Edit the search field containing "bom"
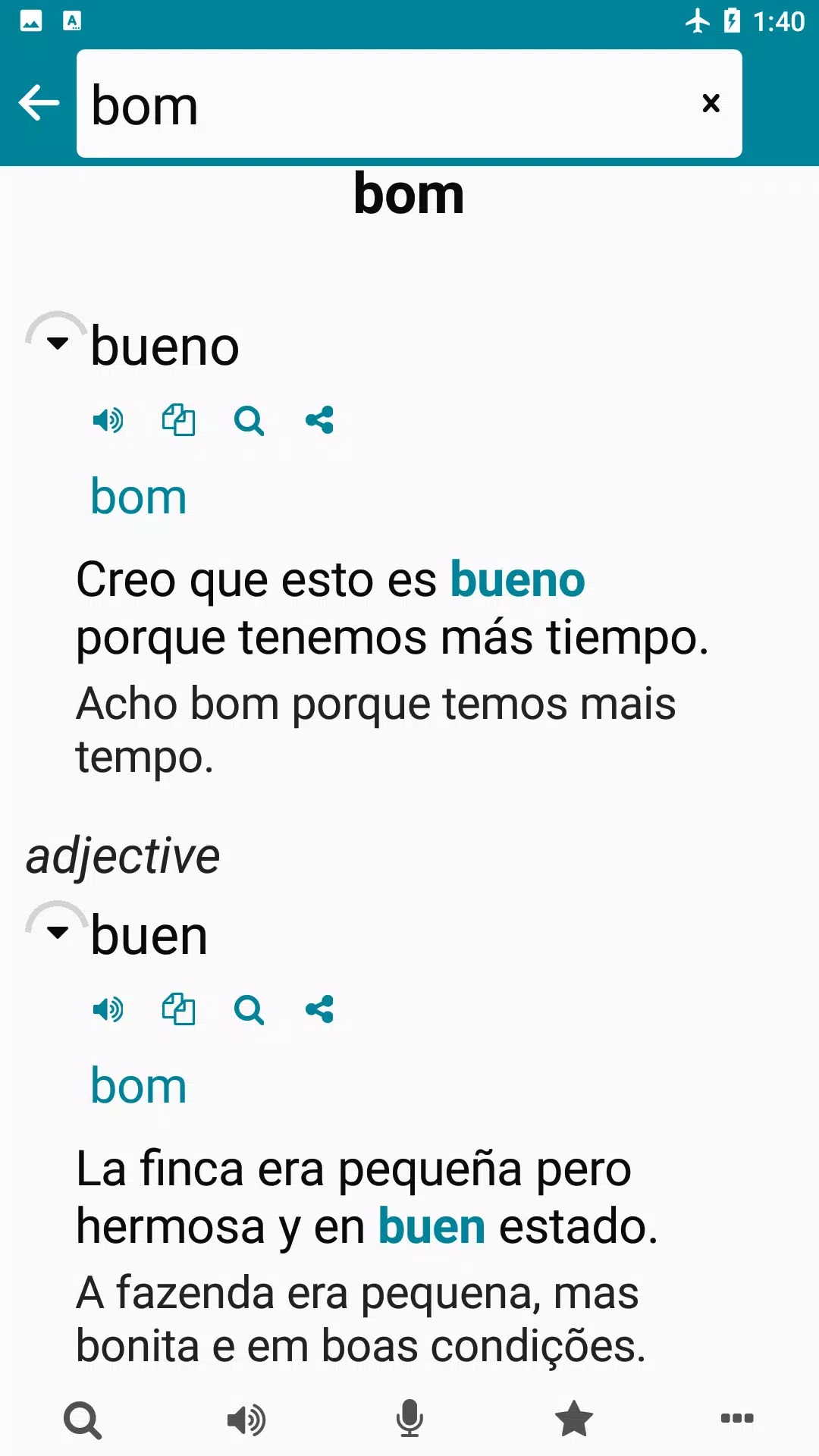The image size is (819, 1456). (379, 103)
